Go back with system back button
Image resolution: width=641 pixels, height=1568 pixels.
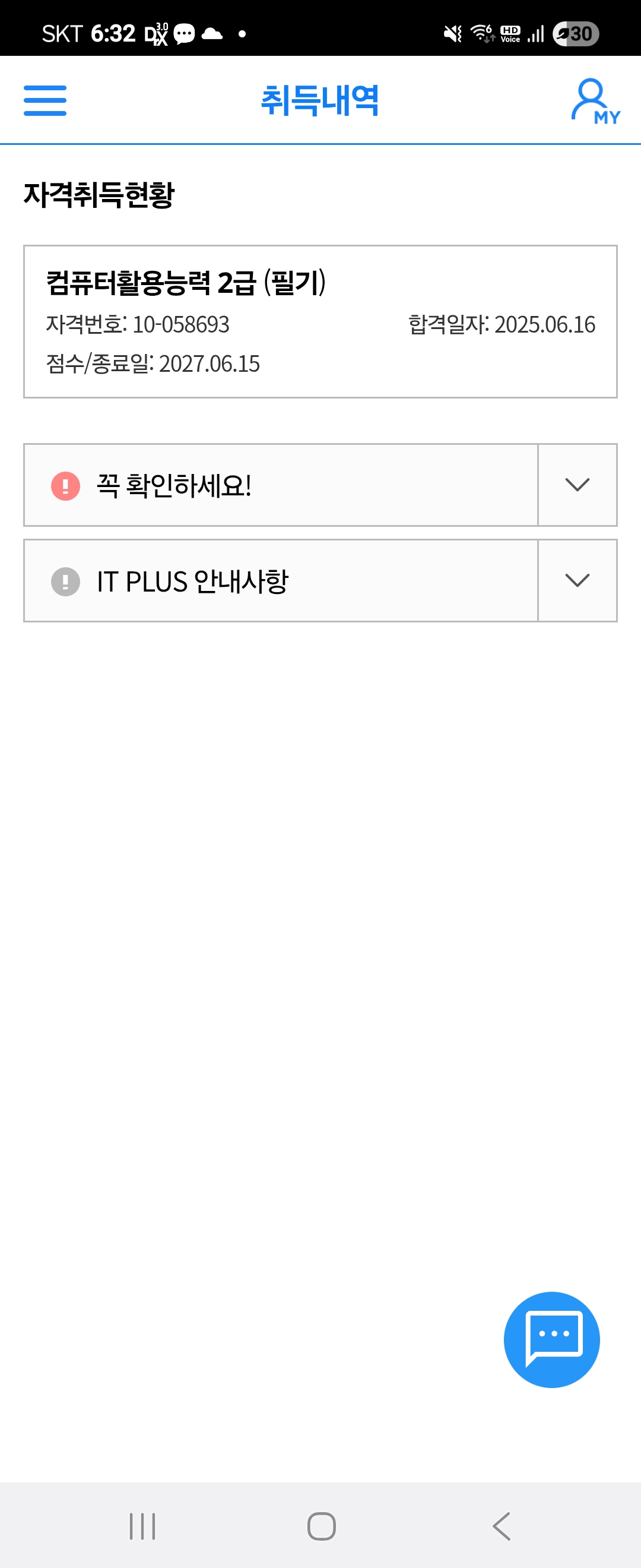(502, 1526)
